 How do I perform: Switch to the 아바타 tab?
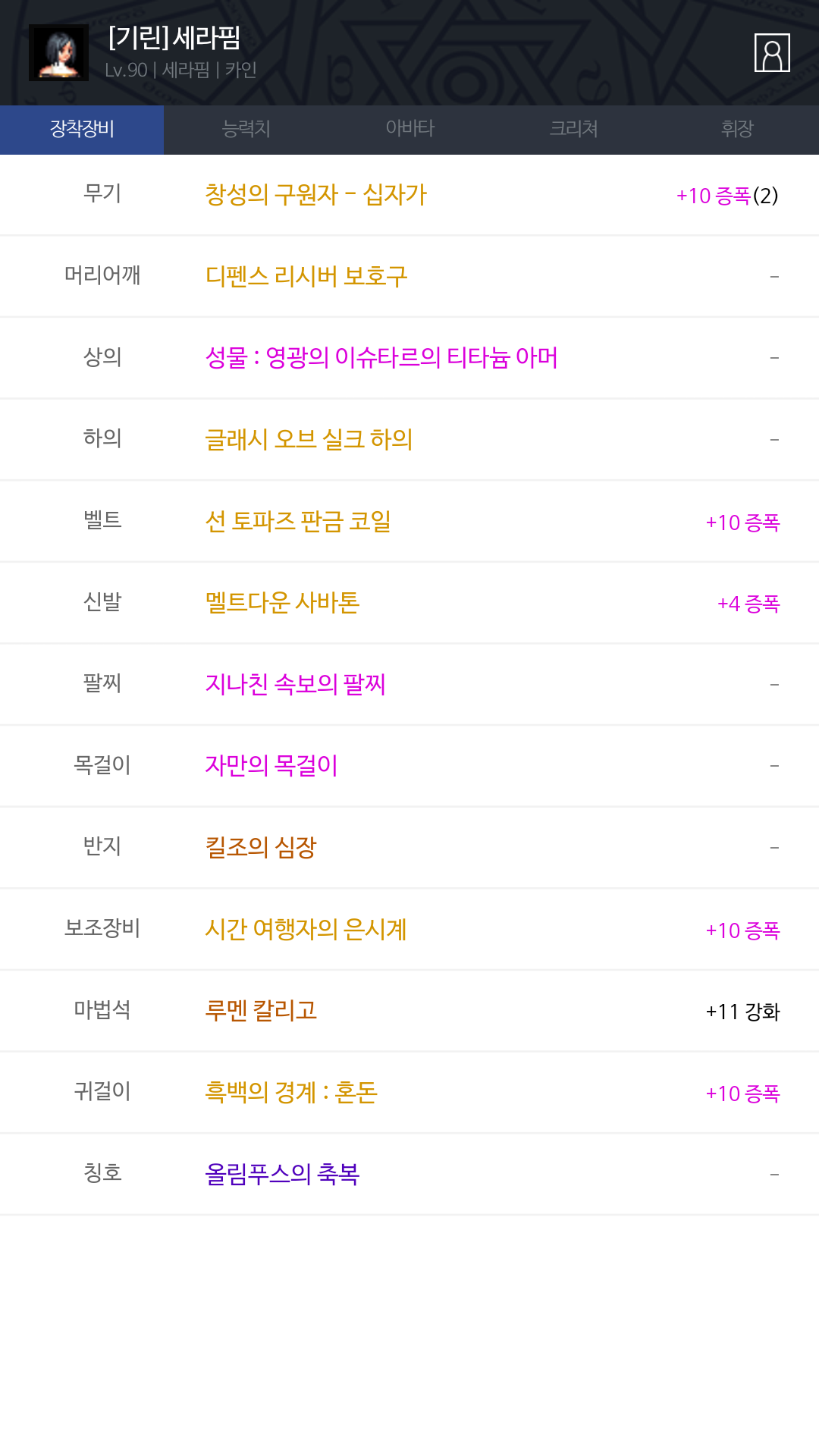click(x=409, y=130)
